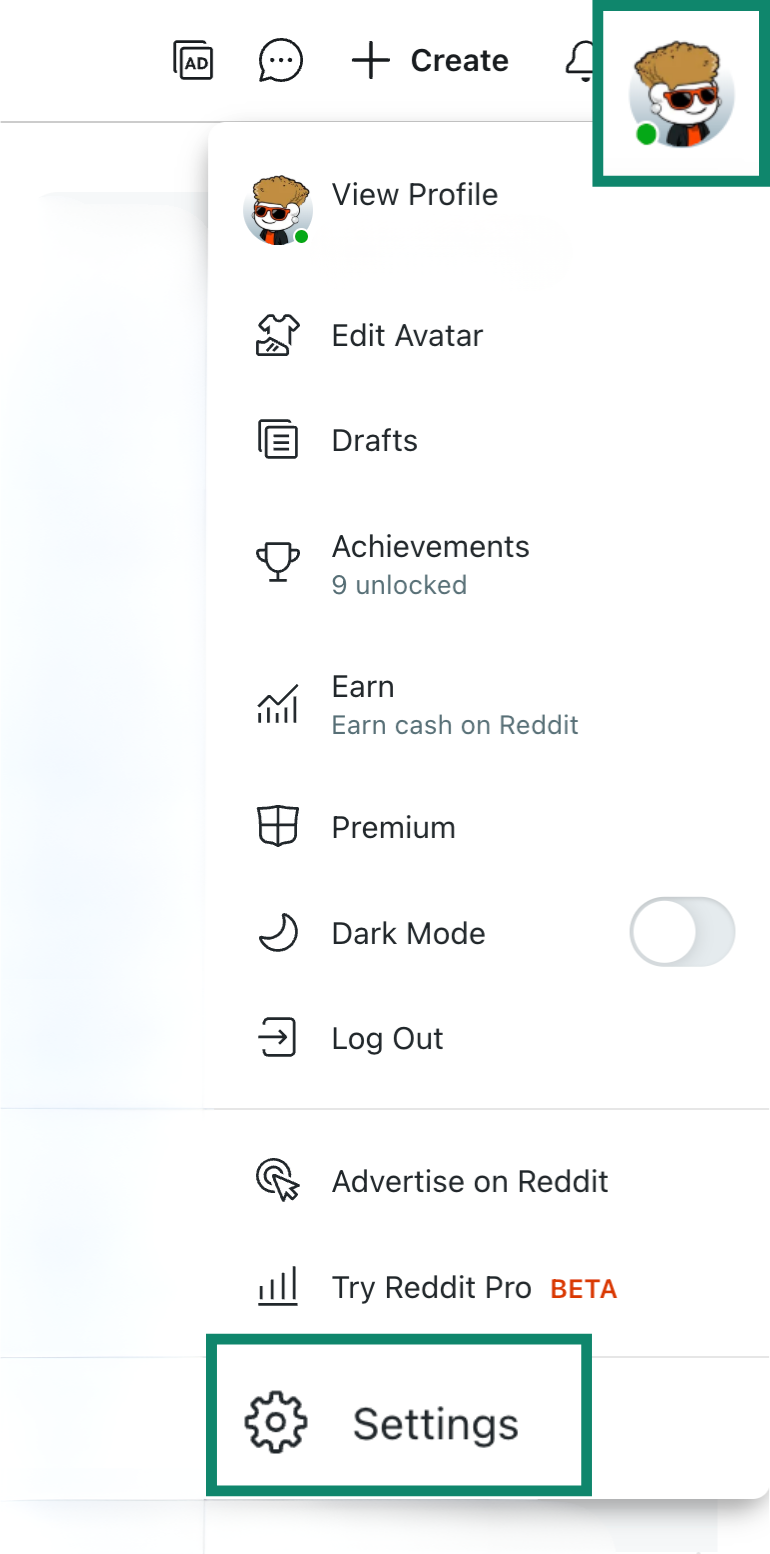Click the Edit Avatar shirt icon

coord(278,335)
